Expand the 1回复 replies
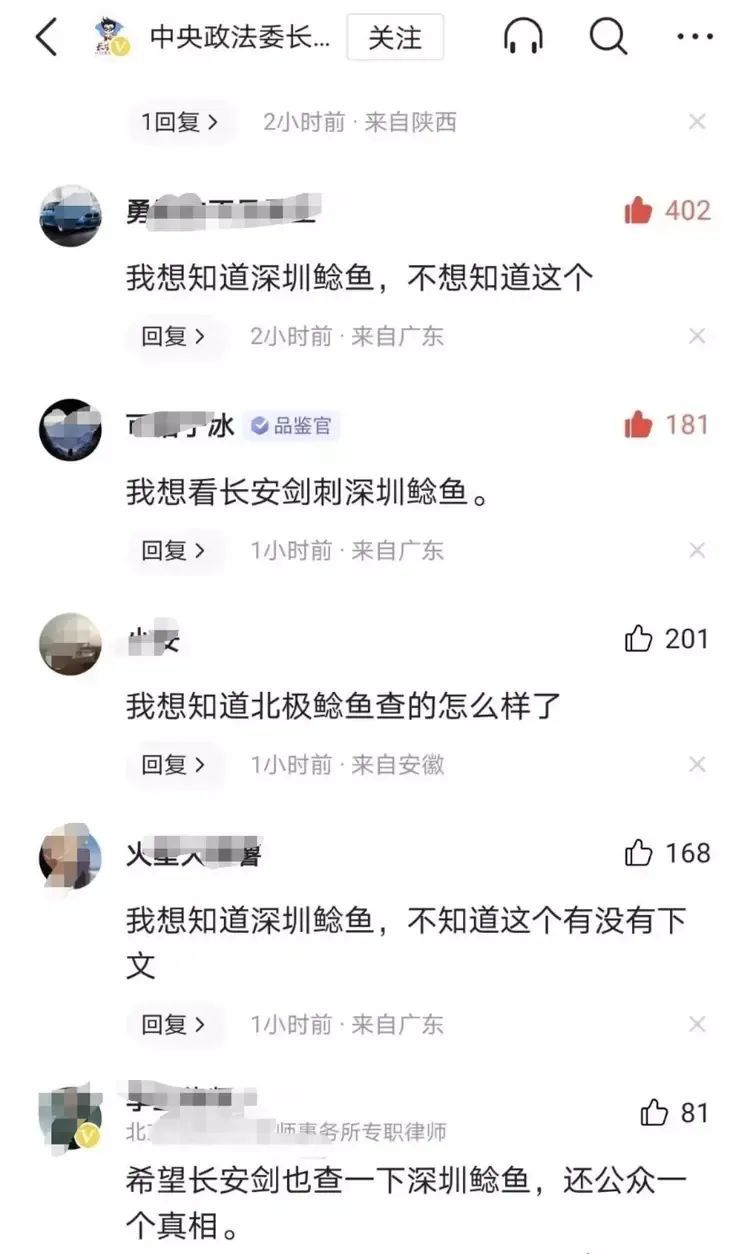Image resolution: width=750 pixels, height=1254 pixels. click(x=180, y=122)
